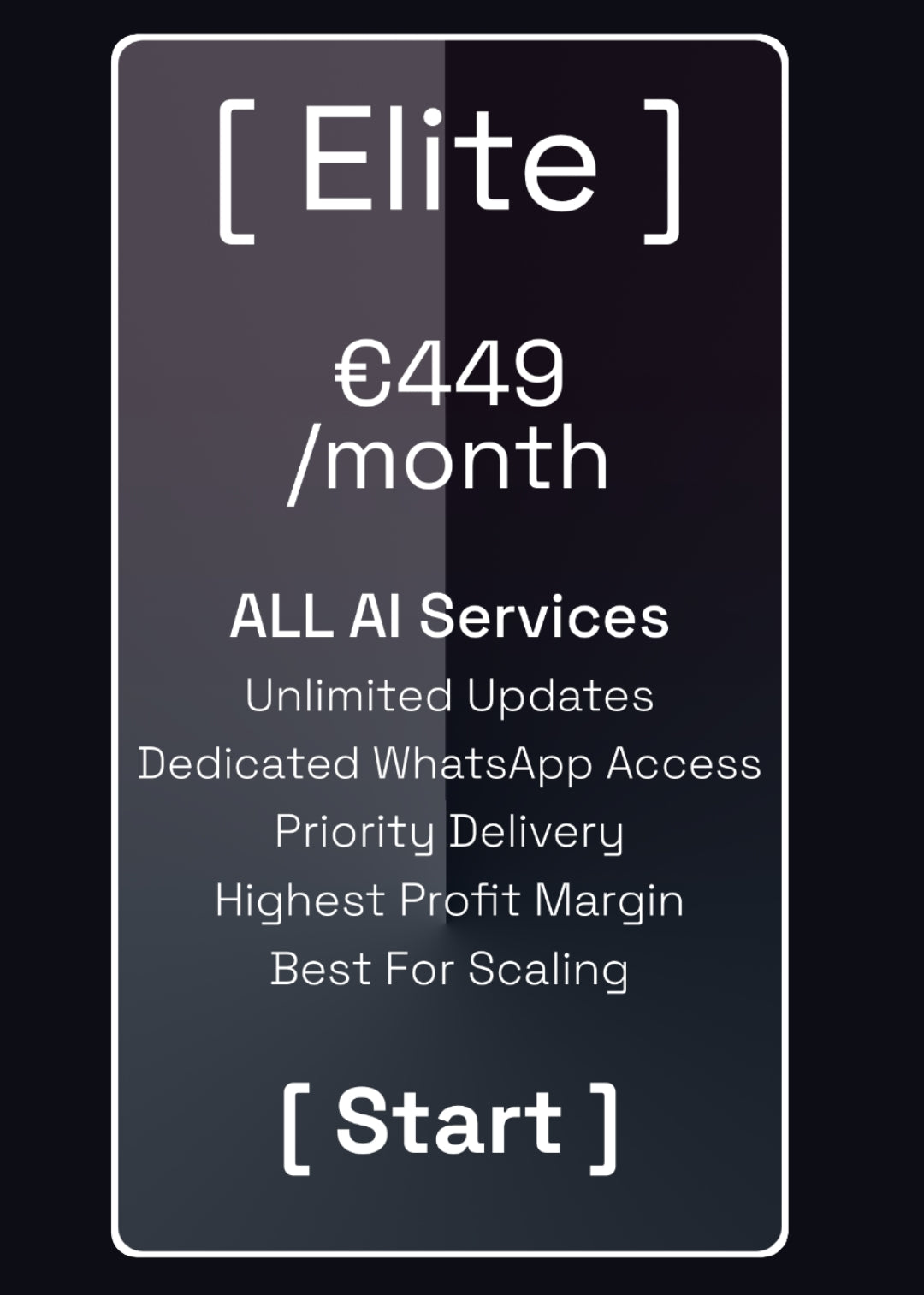This screenshot has height=1295, width=924.
Task: Click Dedicated WhatsApp Access feature
Action: (451, 762)
